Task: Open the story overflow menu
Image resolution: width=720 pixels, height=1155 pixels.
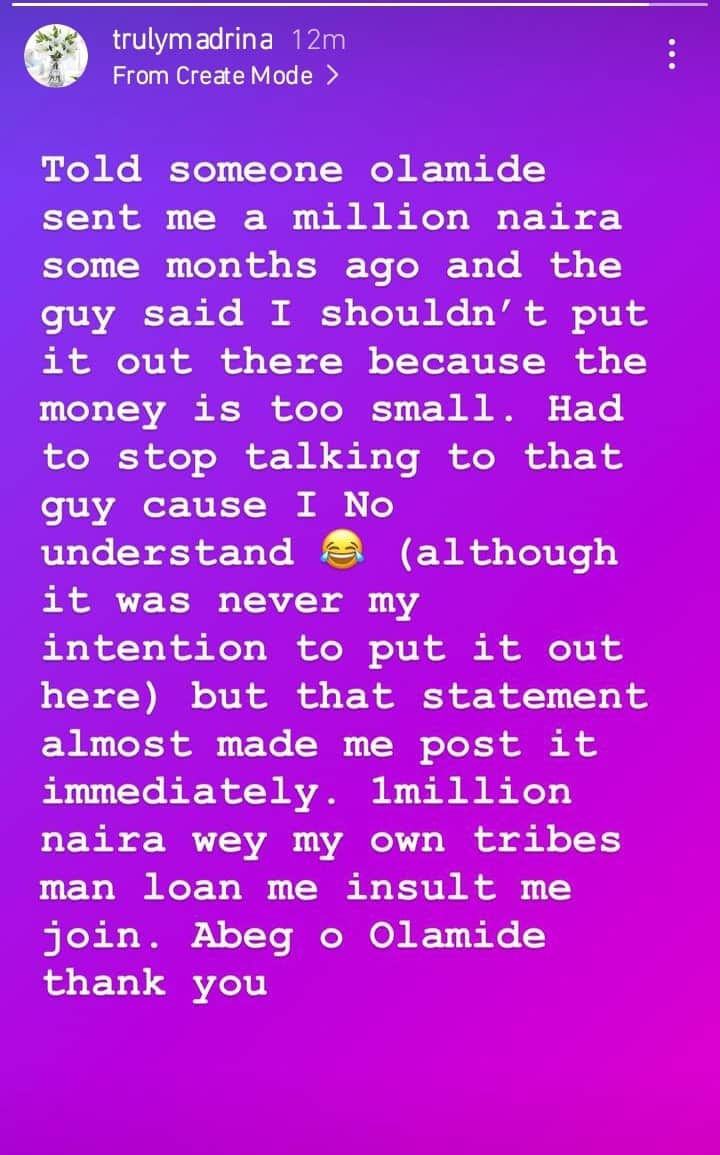Action: click(x=673, y=55)
